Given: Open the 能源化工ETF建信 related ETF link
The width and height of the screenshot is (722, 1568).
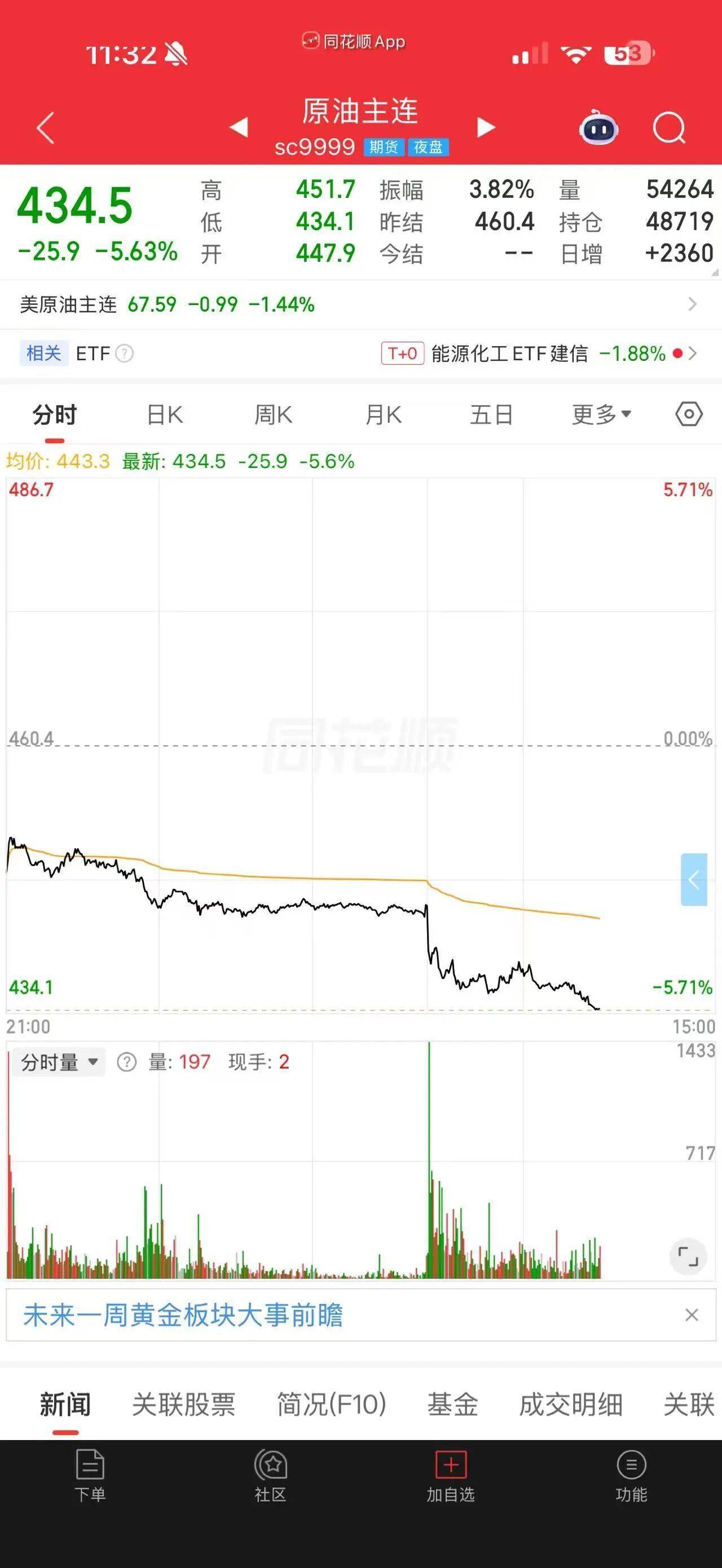Looking at the screenshot, I should click(x=538, y=353).
